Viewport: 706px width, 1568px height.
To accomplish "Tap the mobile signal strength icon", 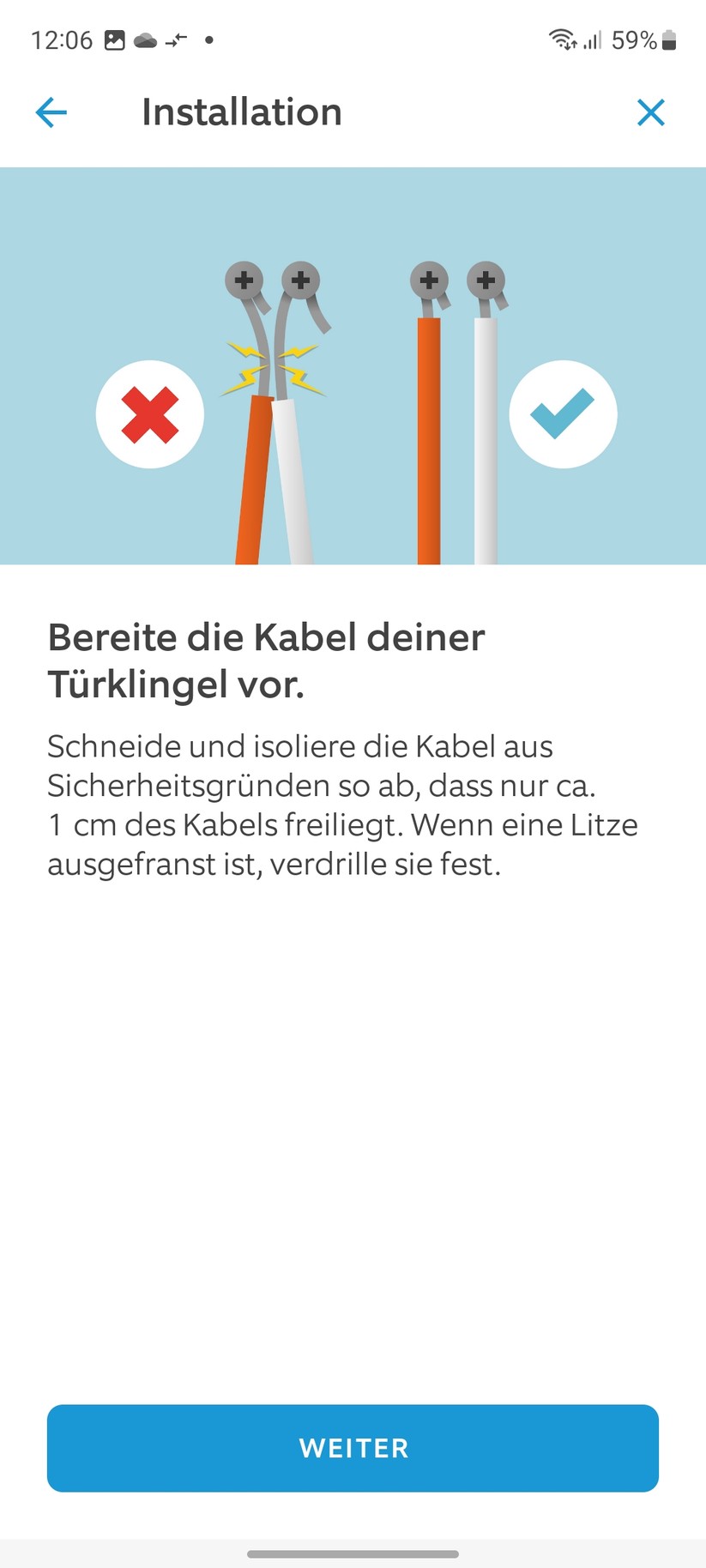I will point(593,40).
